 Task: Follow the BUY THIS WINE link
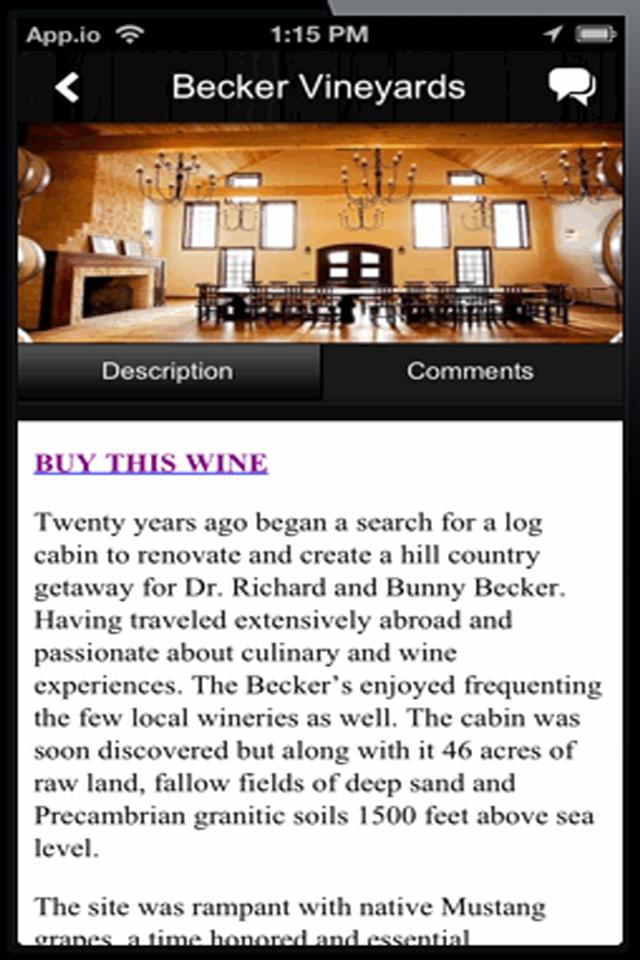(x=151, y=463)
